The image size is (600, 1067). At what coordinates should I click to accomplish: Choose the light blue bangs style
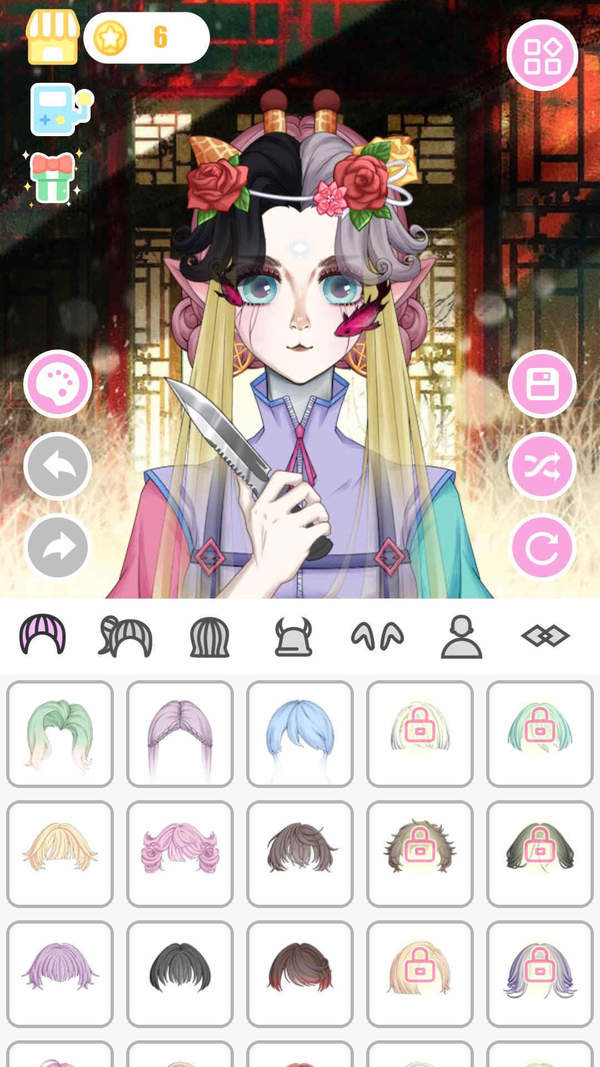[x=300, y=734]
